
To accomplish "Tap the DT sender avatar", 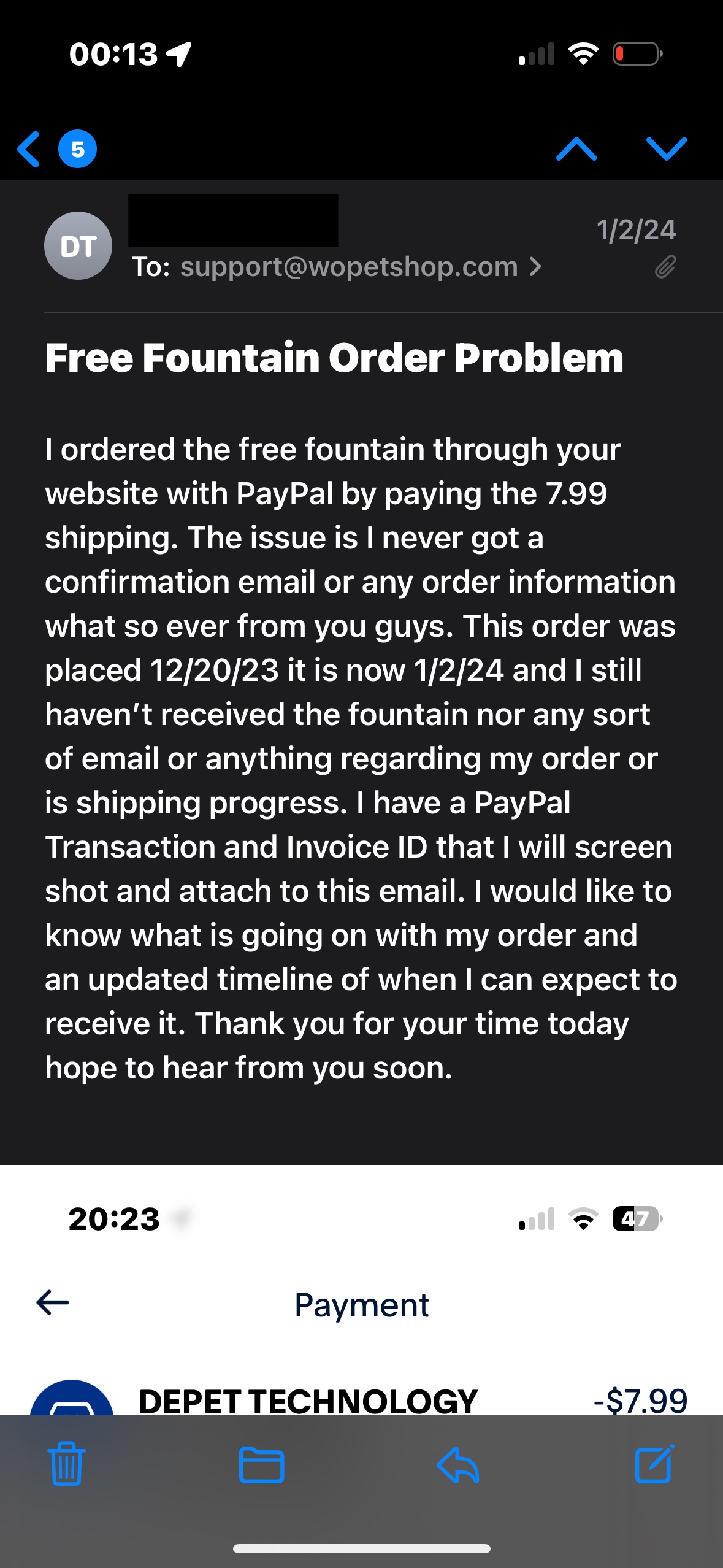I will (78, 246).
